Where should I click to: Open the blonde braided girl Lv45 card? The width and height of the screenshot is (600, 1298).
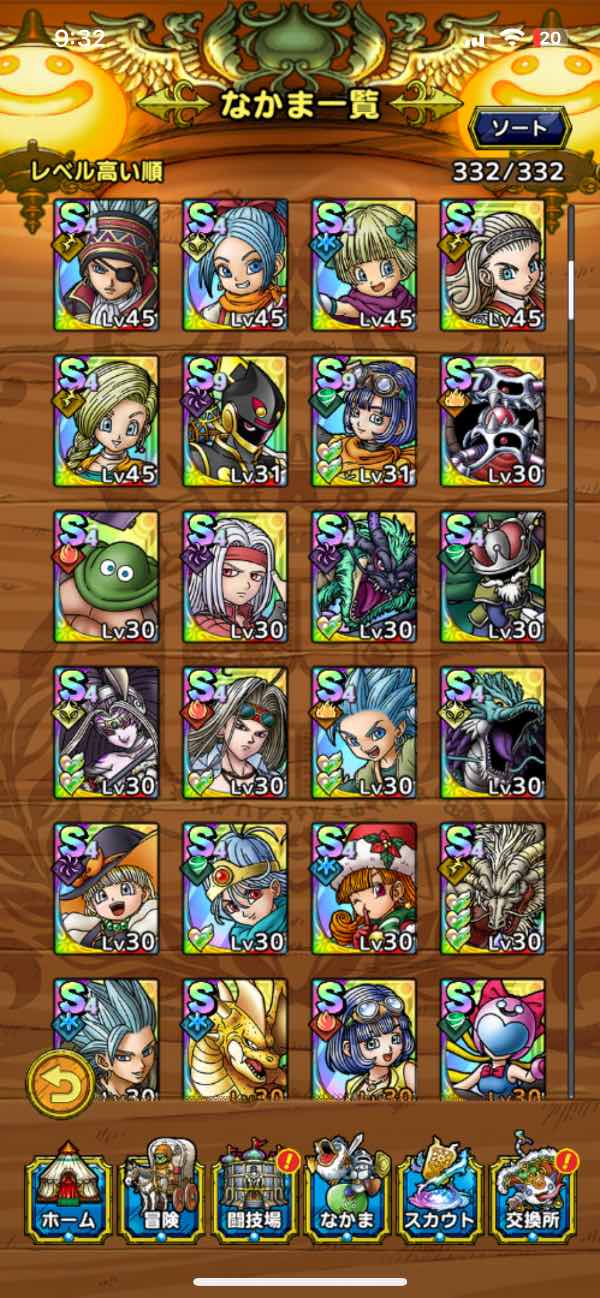[x=106, y=421]
